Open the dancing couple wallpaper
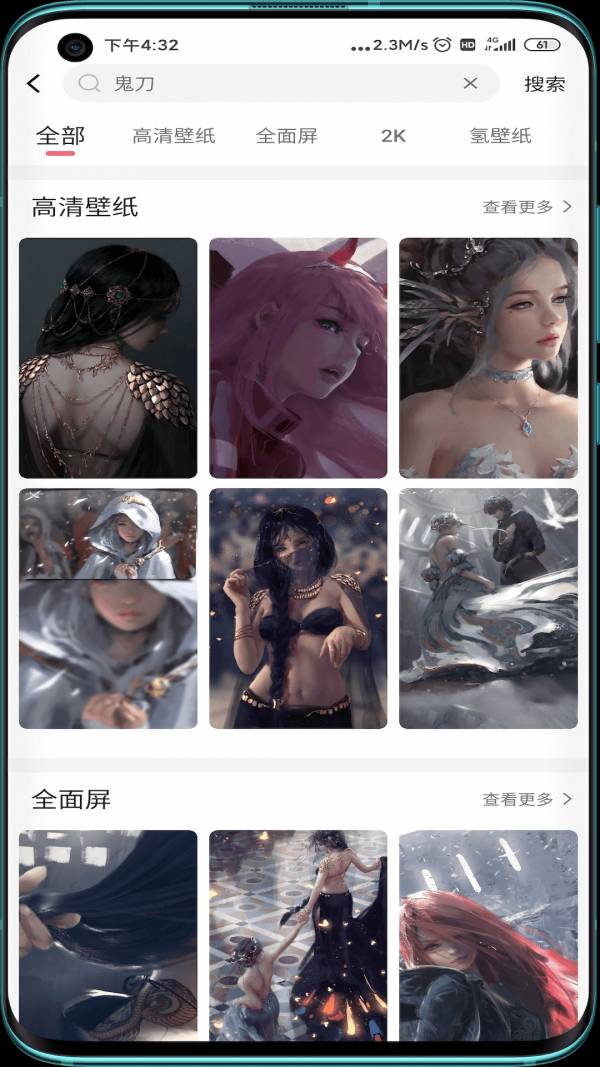 click(488, 608)
